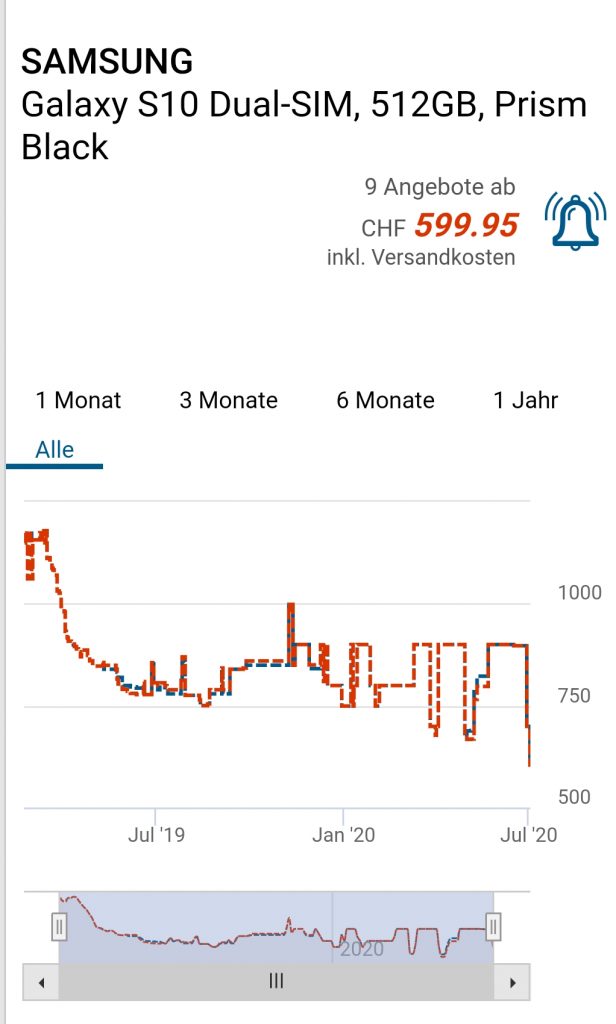This screenshot has height=1024, width=616.
Task: Select the 1 Monat time range
Action: pos(78,401)
